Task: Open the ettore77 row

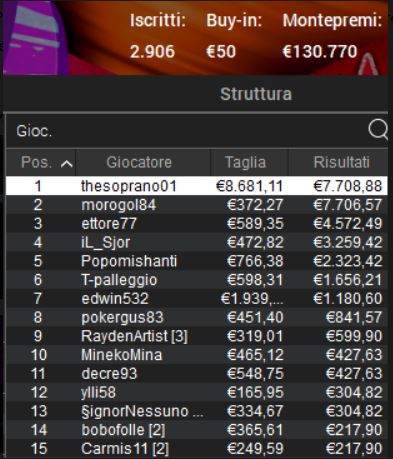Action: pyautogui.click(x=197, y=223)
